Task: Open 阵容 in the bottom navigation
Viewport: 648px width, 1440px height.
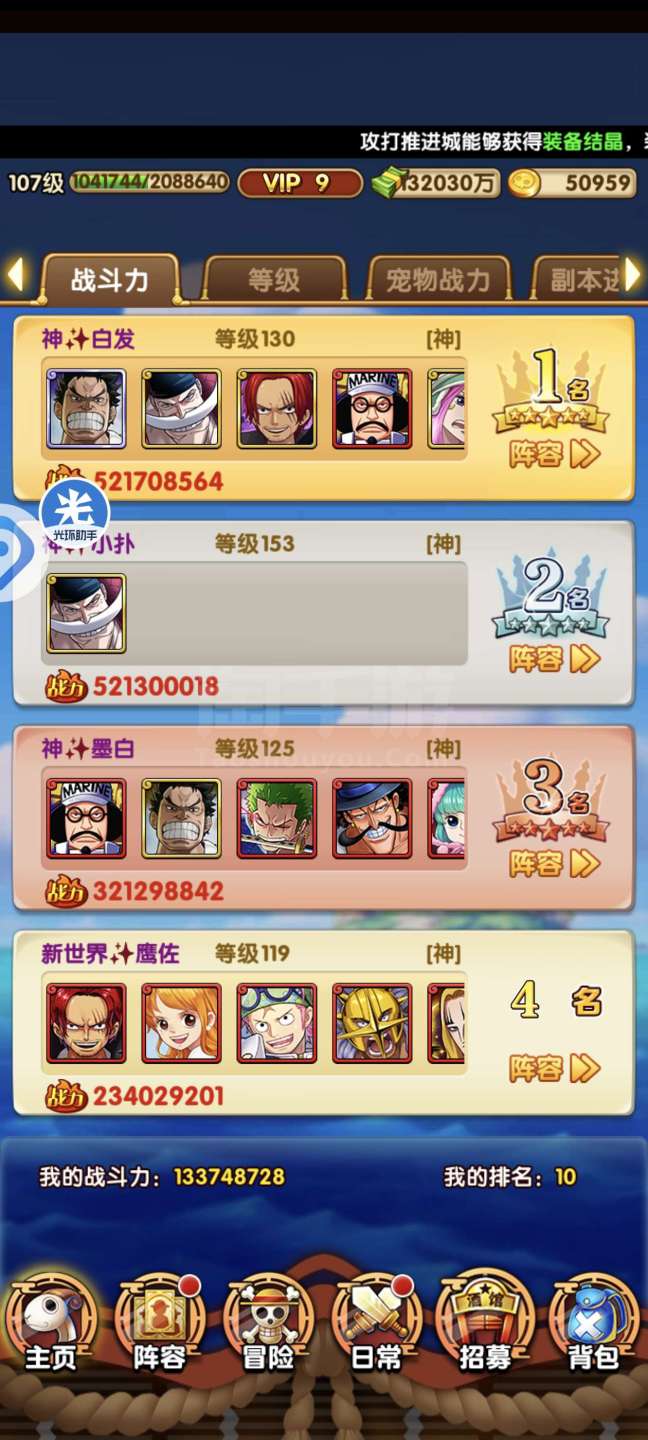Action: point(160,1325)
